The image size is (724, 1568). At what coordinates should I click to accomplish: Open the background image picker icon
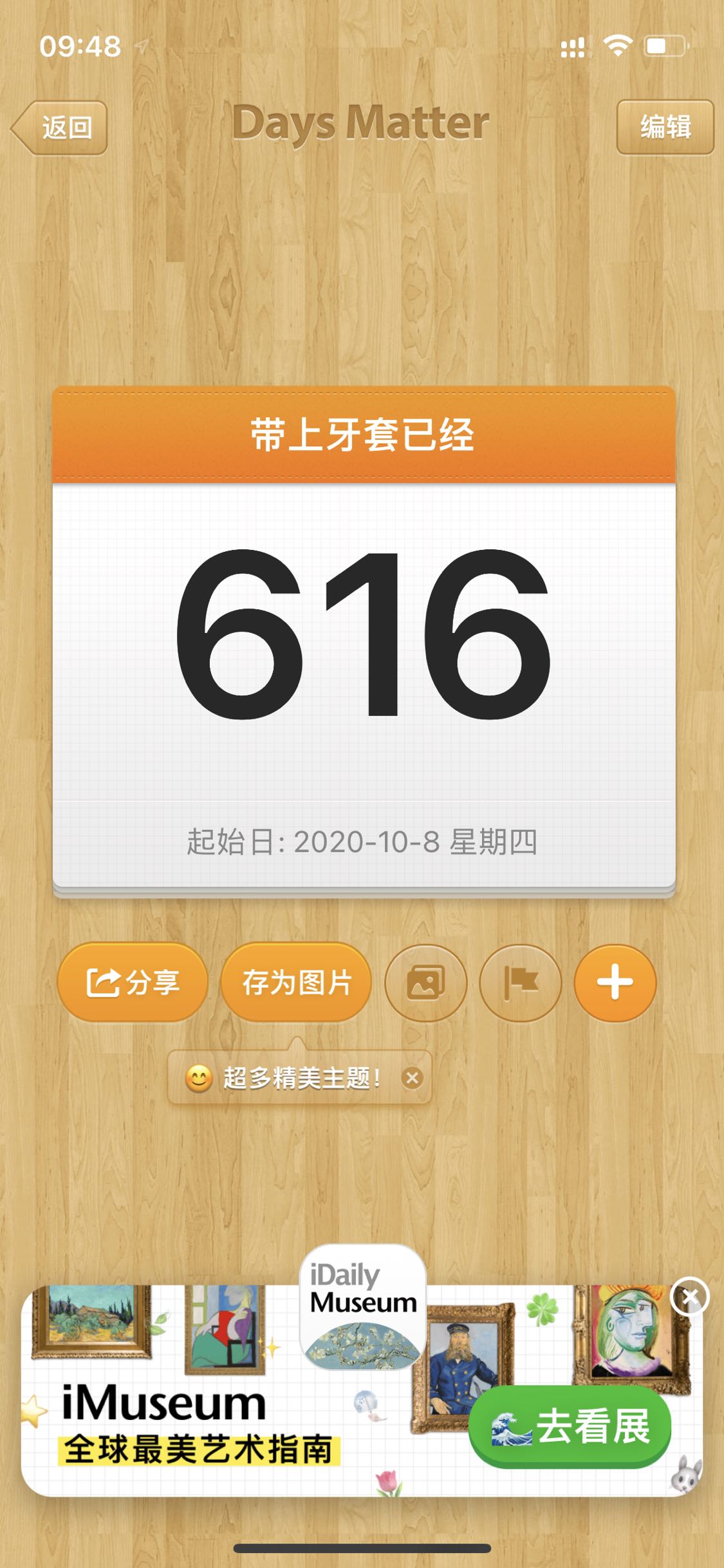click(x=425, y=983)
